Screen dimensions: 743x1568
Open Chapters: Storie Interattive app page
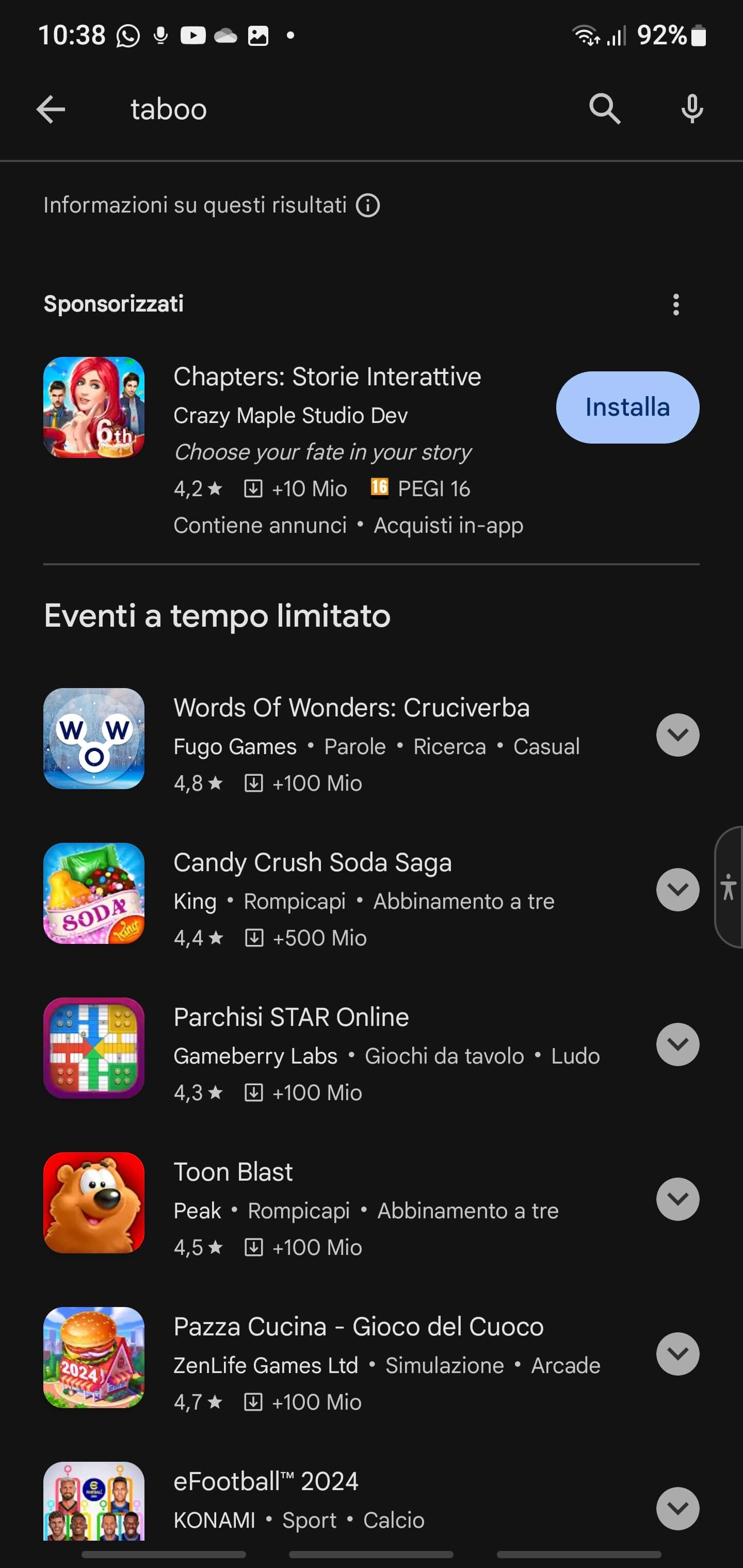(x=327, y=378)
